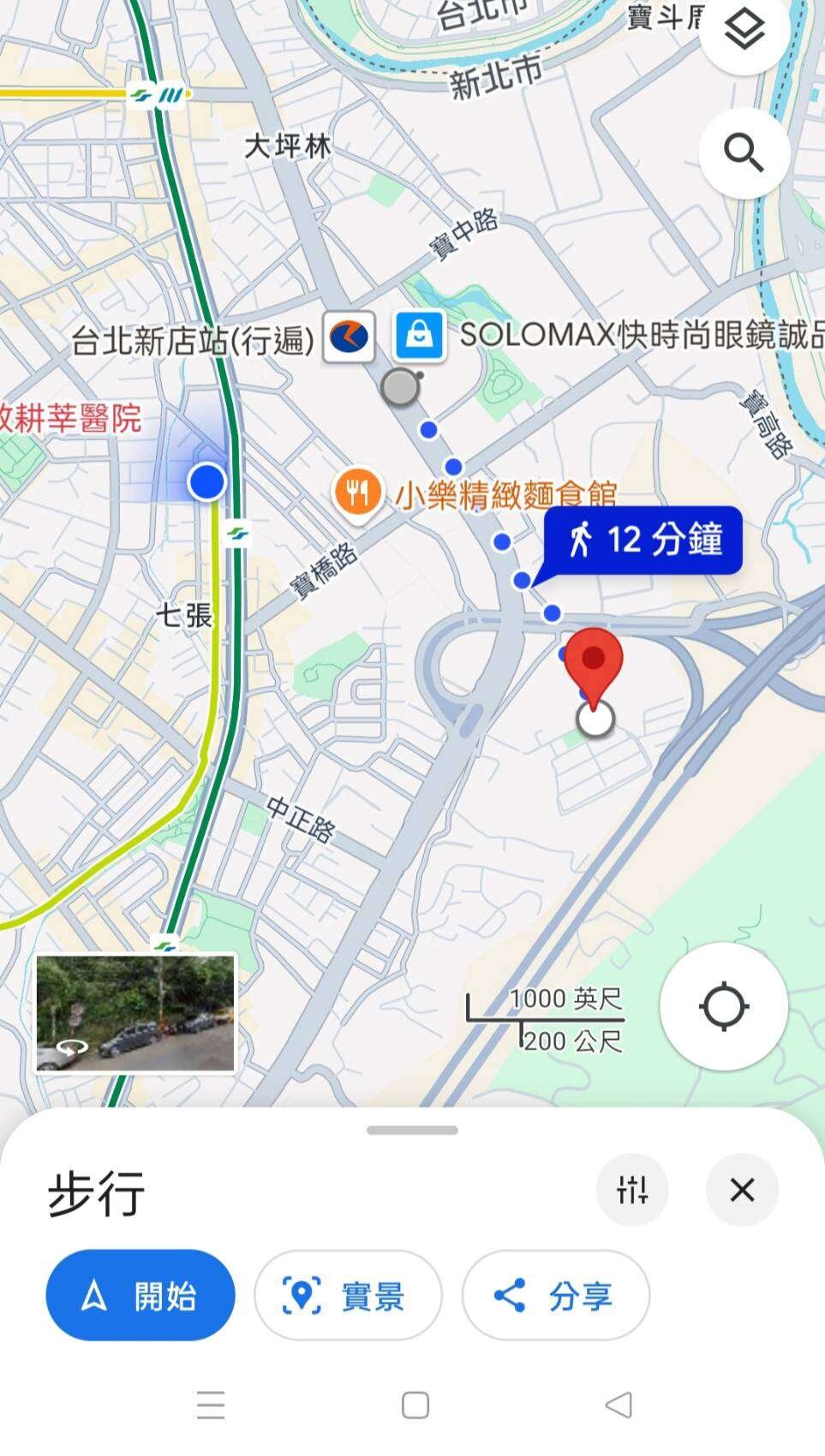Screen dimensions: 825x1456
Task: Open the bank marker near 台北新店站
Action: (x=349, y=337)
